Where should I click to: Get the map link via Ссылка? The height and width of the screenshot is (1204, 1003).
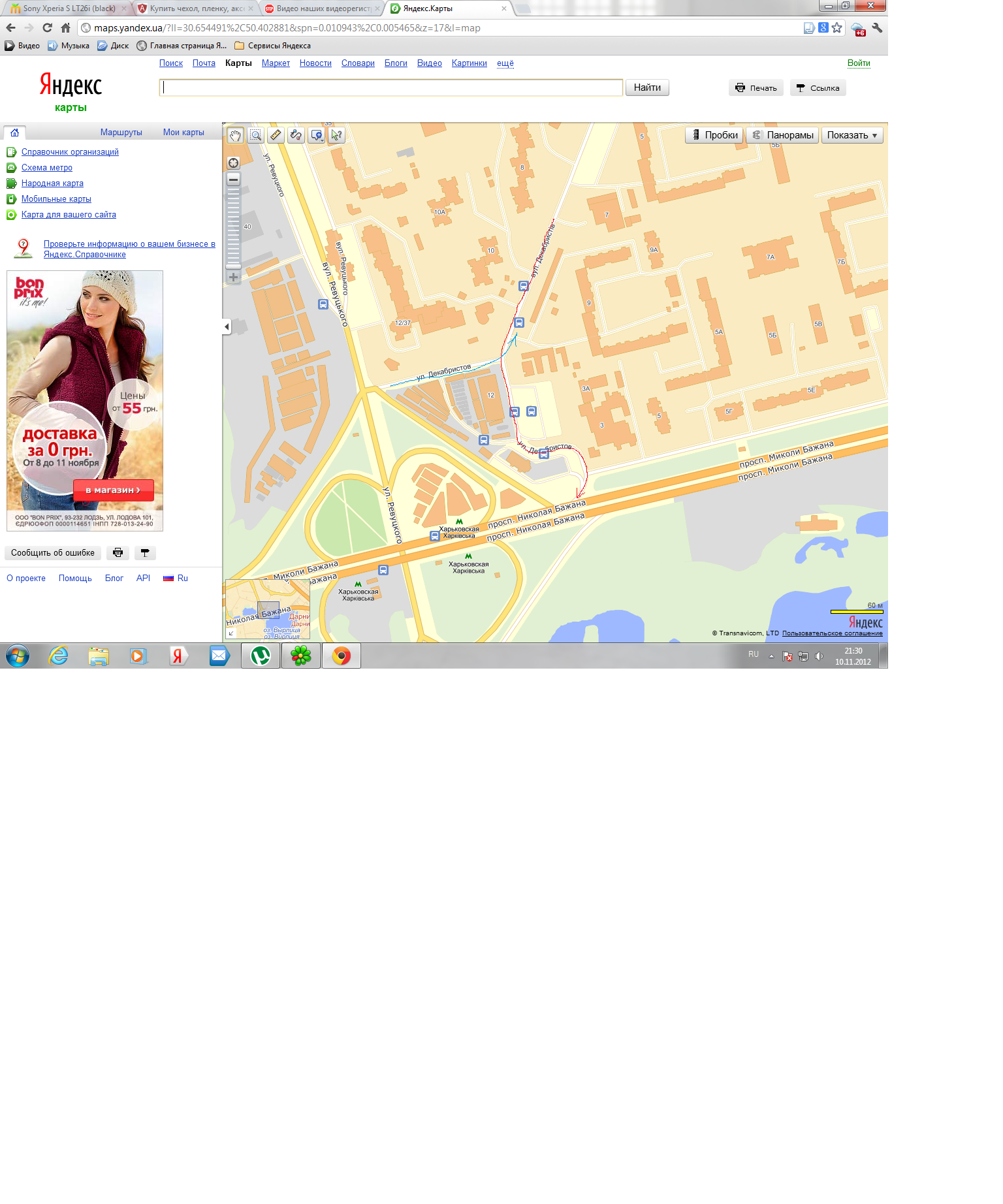point(818,88)
